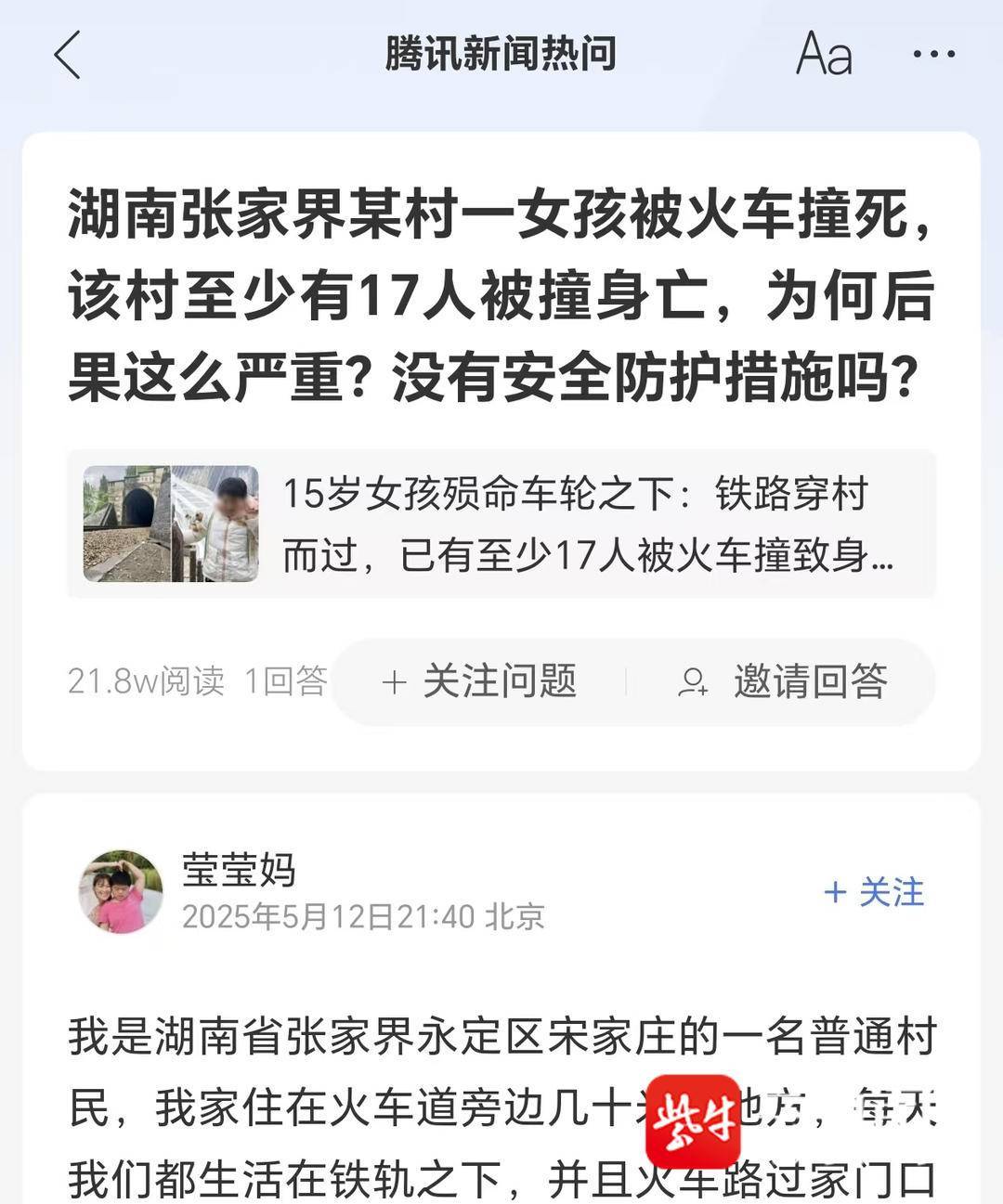
Task: Open the linked article about the 15岁女孩
Action: [501, 524]
